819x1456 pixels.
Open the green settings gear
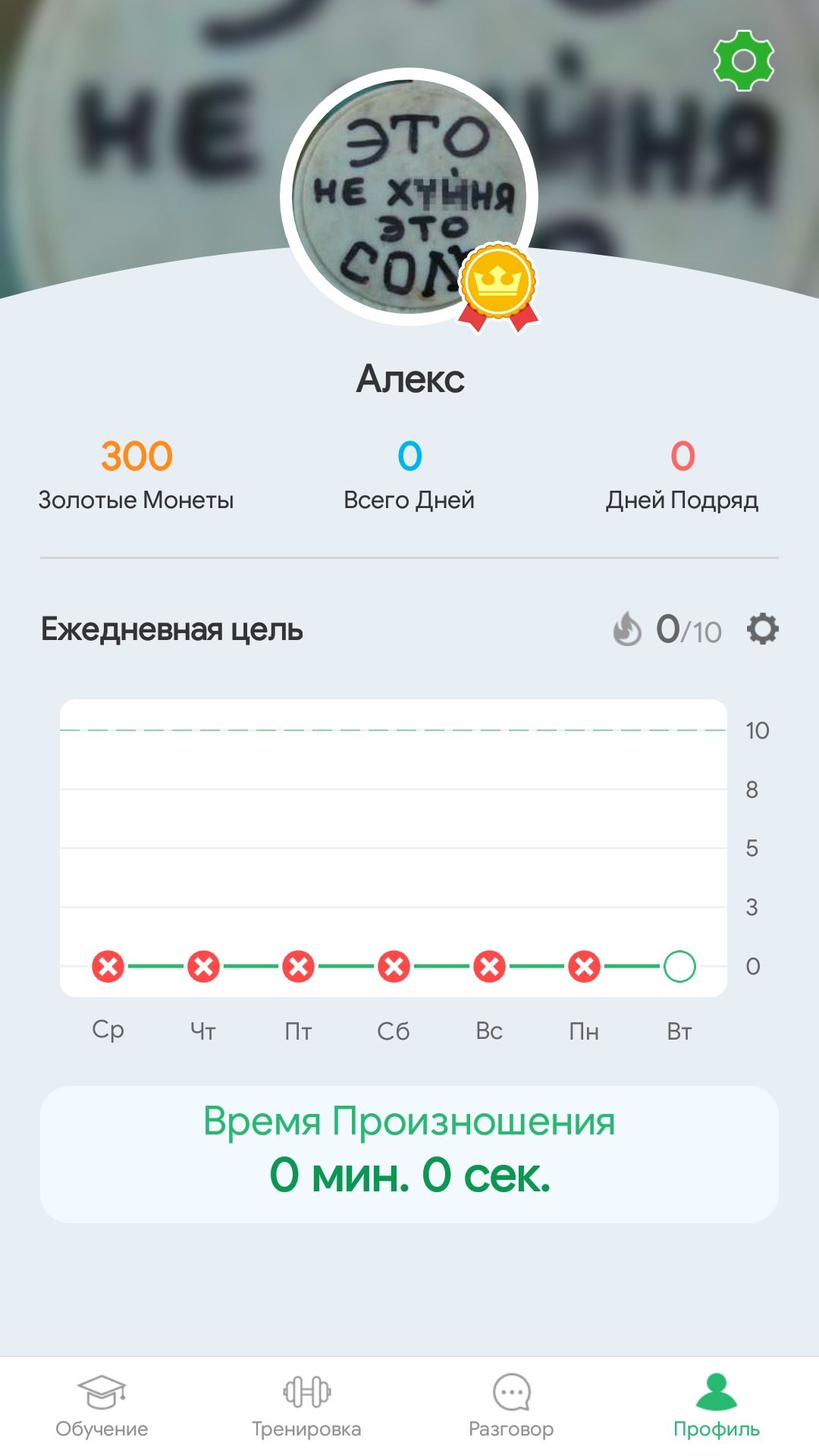(743, 60)
